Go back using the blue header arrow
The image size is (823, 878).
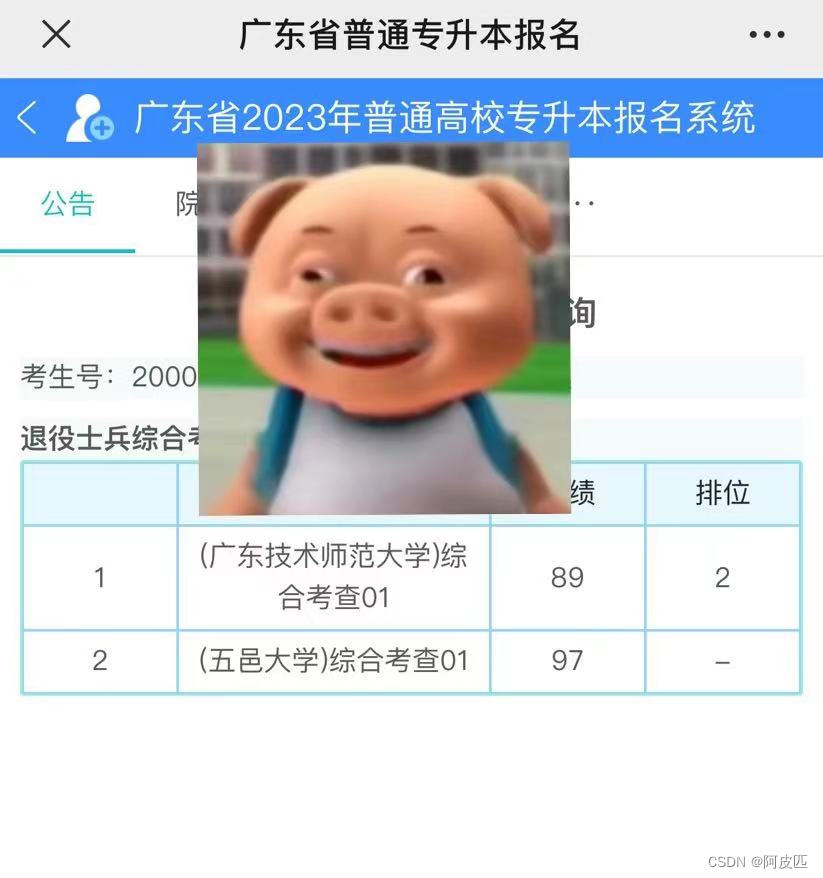[27, 118]
